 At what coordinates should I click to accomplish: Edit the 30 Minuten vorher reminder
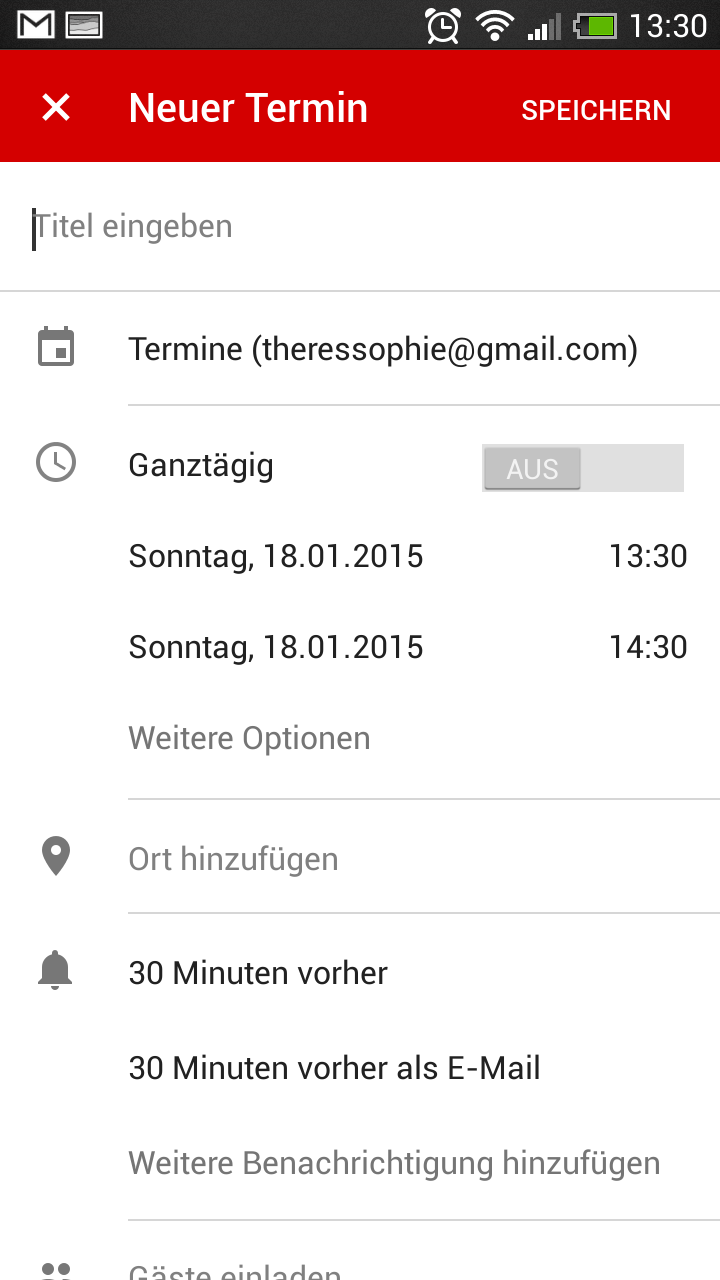point(258,973)
